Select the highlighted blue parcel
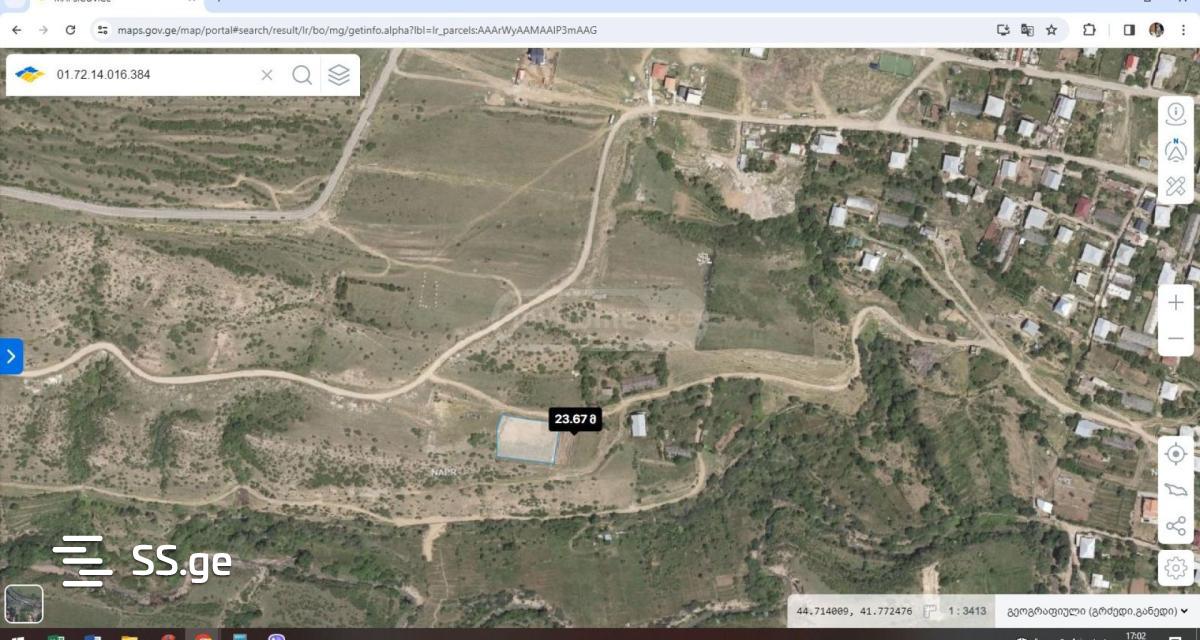 (x=527, y=440)
